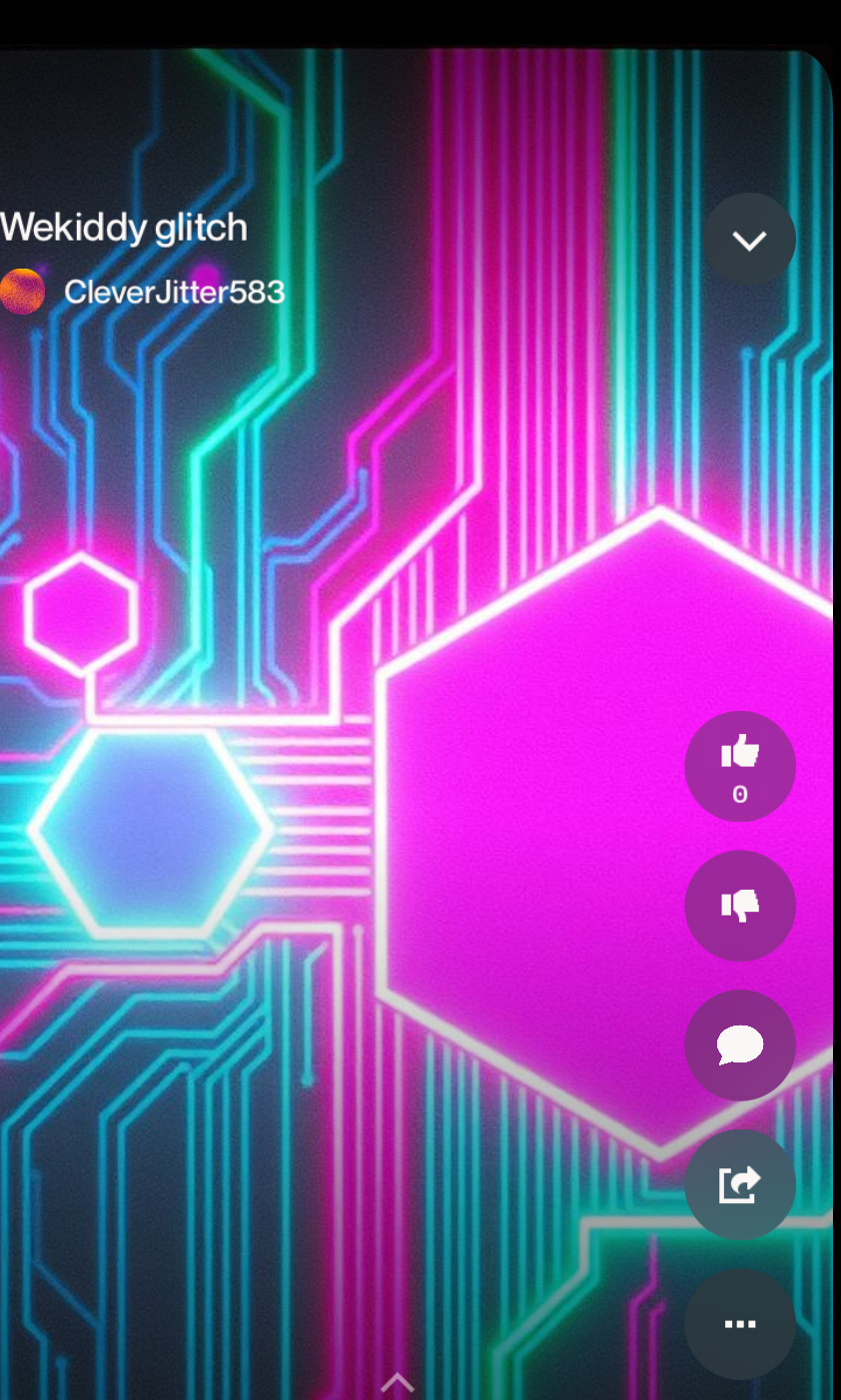Expand the bottom up-chevron panel
The image size is (841, 1400).
398,1382
